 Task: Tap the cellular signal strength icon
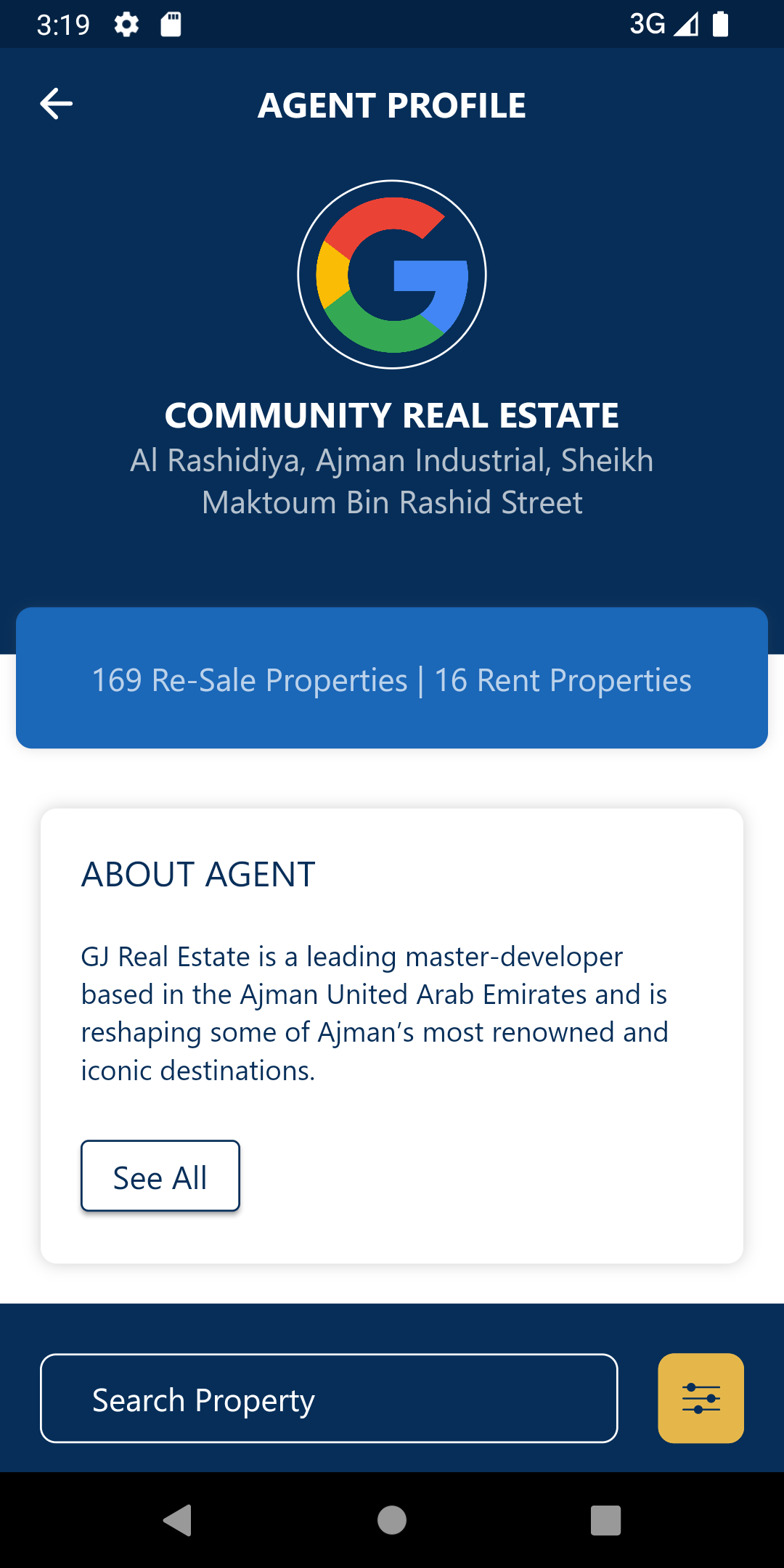coord(685,26)
